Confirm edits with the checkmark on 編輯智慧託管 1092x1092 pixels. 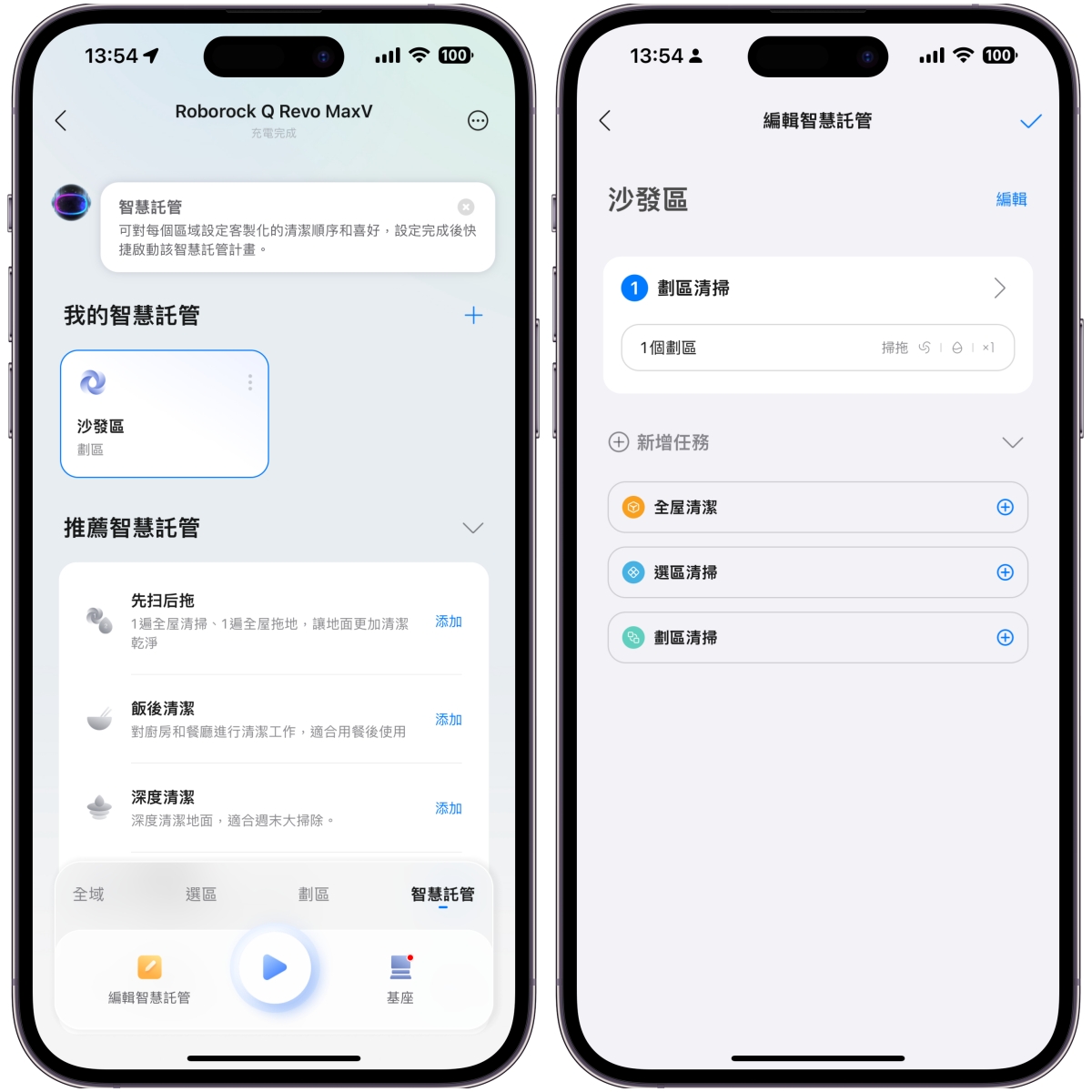pos(1030,121)
